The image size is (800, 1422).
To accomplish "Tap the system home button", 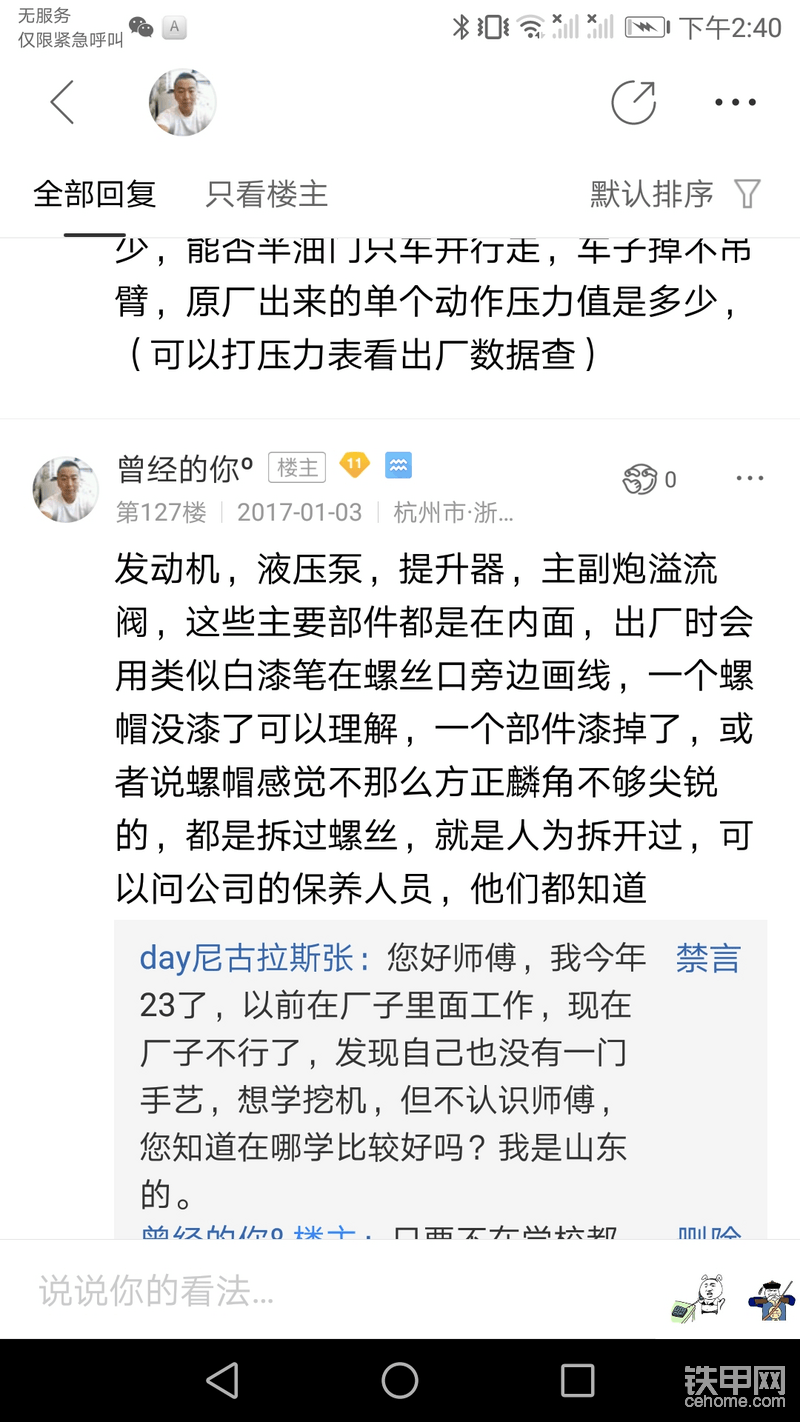I will point(400,1381).
